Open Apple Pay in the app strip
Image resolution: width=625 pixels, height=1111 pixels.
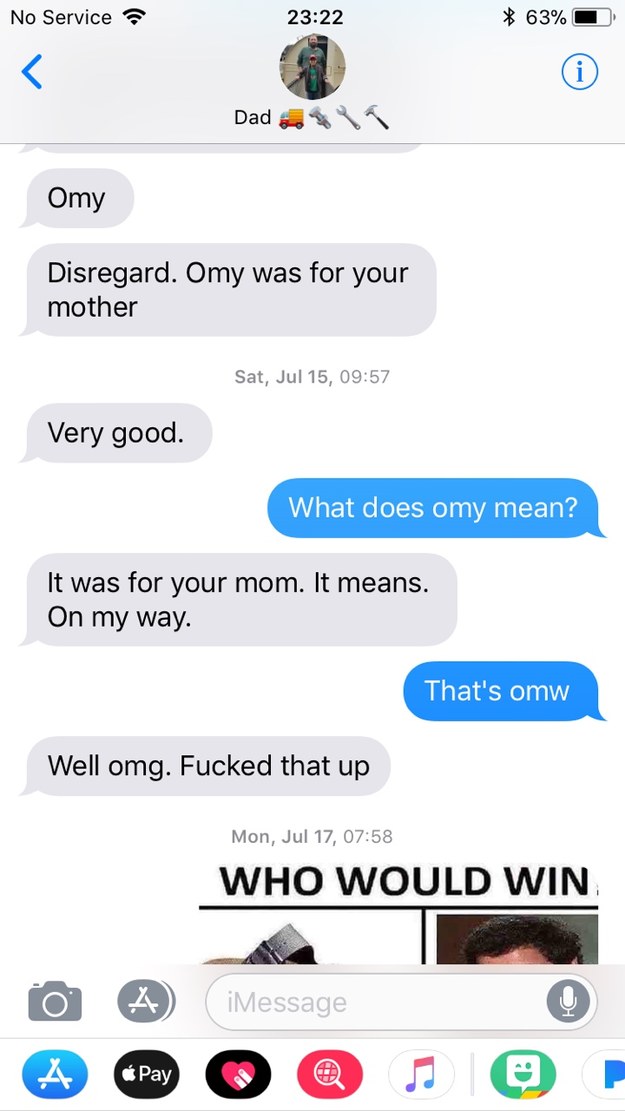coord(147,1074)
